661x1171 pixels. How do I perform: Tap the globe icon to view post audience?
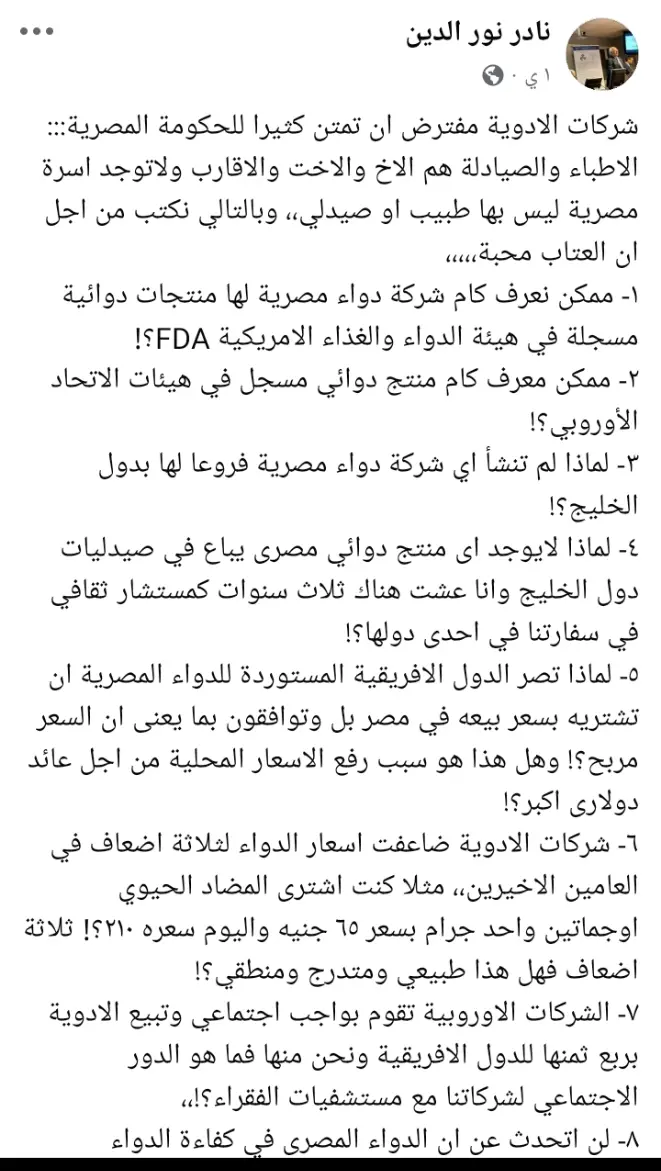coord(493,75)
